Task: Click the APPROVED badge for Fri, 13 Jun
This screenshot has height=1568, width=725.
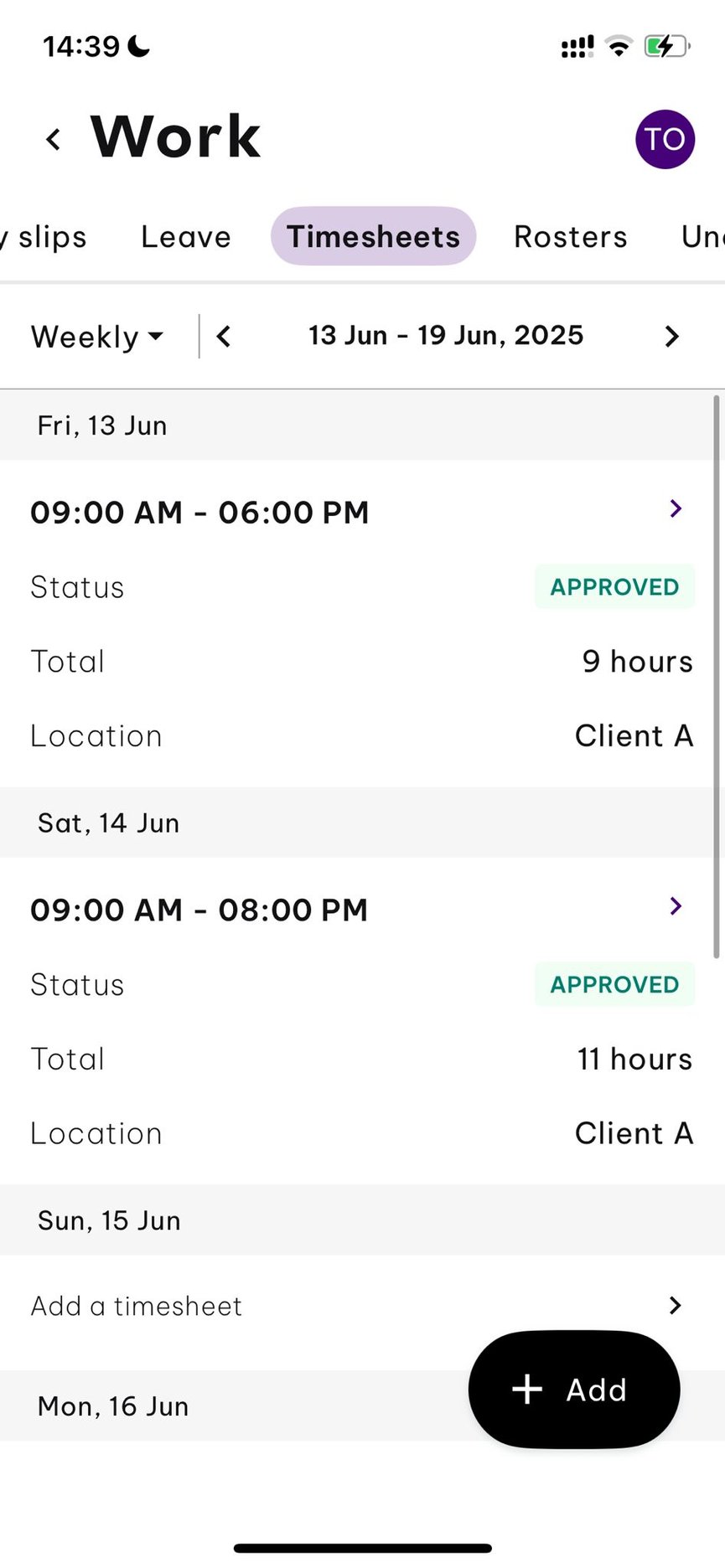Action: click(614, 586)
